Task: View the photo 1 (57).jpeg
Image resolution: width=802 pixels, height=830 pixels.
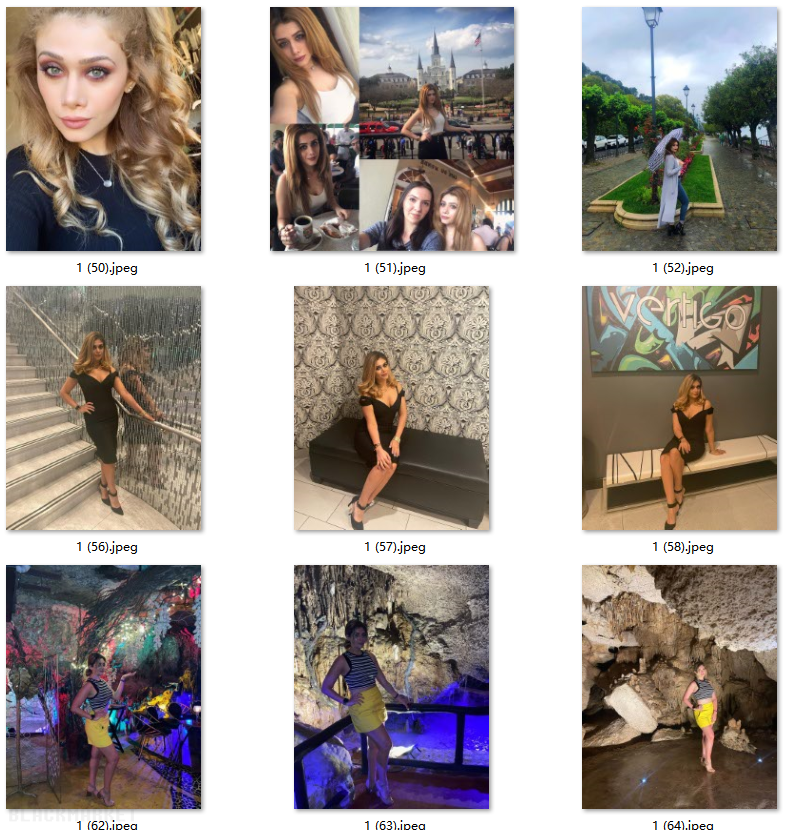Action: tap(392, 408)
